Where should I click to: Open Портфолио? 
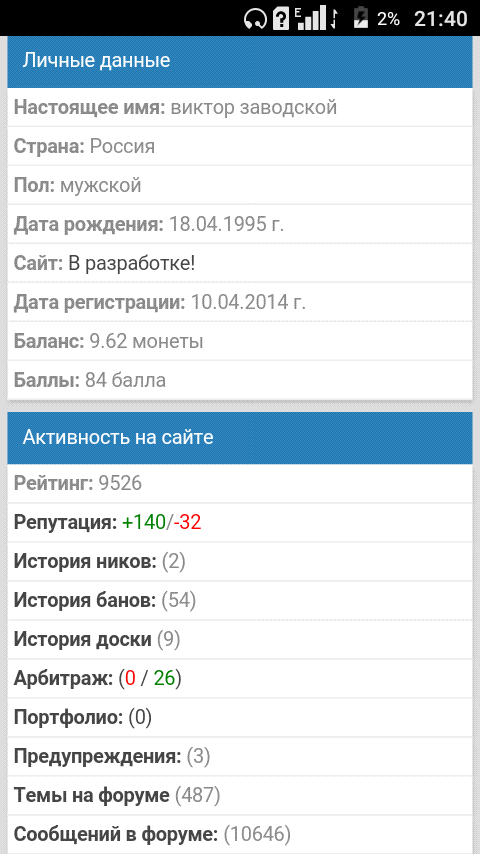[240, 717]
